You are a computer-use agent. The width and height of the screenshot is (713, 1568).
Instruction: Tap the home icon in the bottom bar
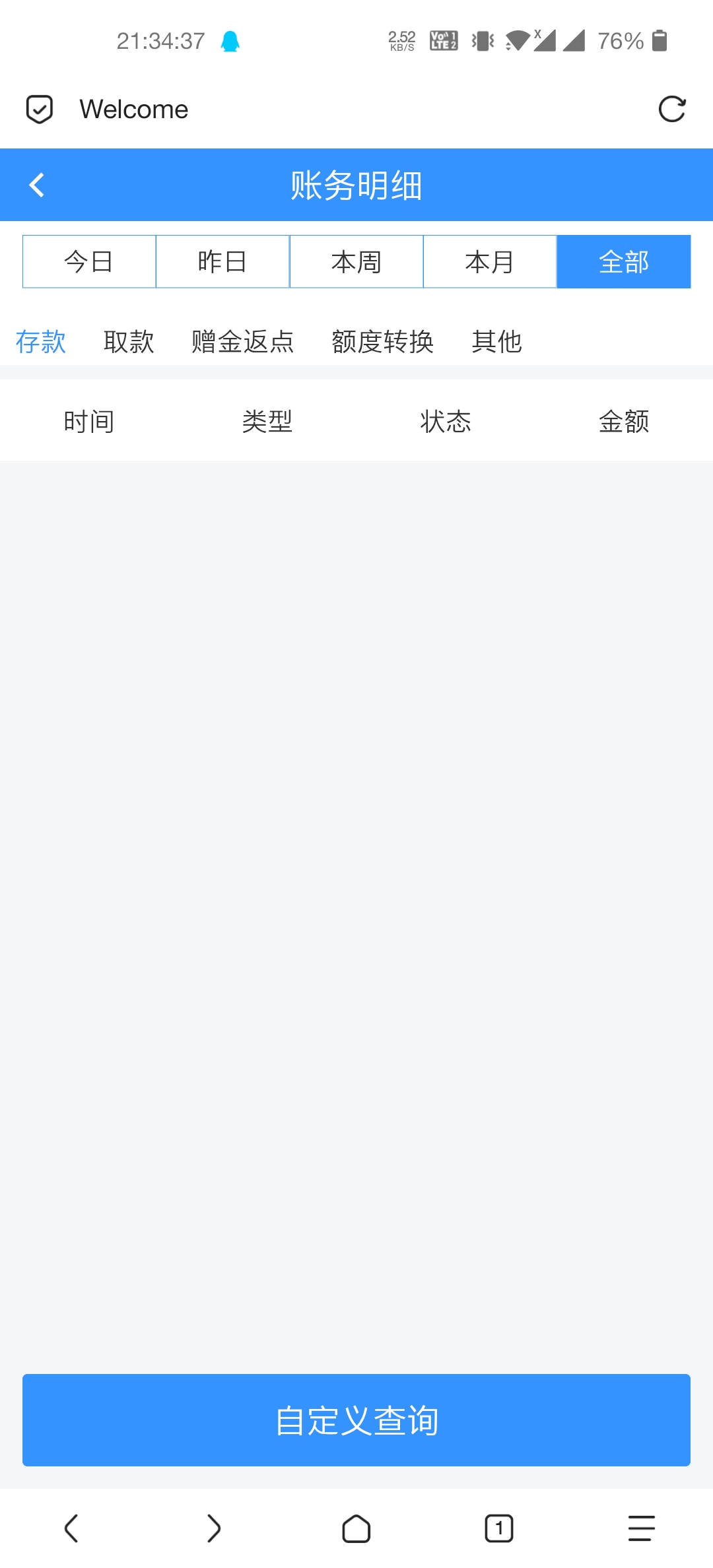(356, 1528)
